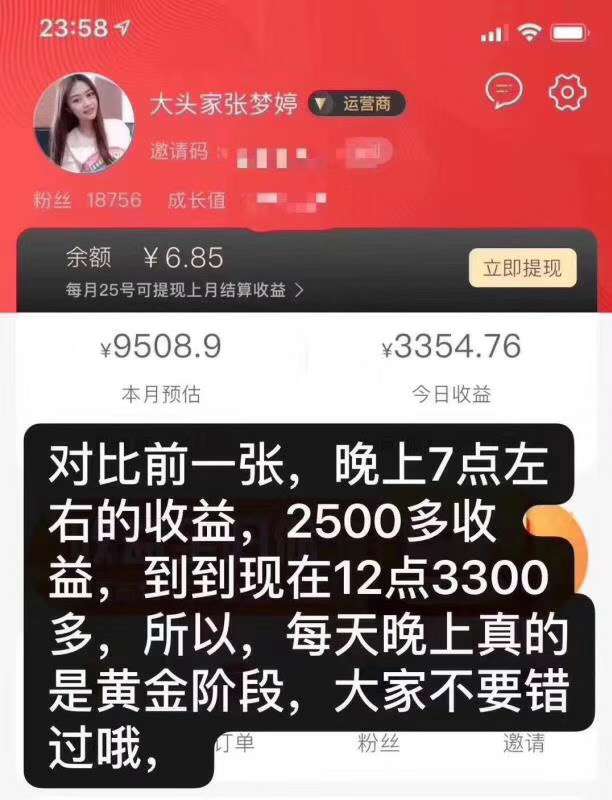Tap the 立即提现 withdraw button
The height and width of the screenshot is (800, 612).
523,268
